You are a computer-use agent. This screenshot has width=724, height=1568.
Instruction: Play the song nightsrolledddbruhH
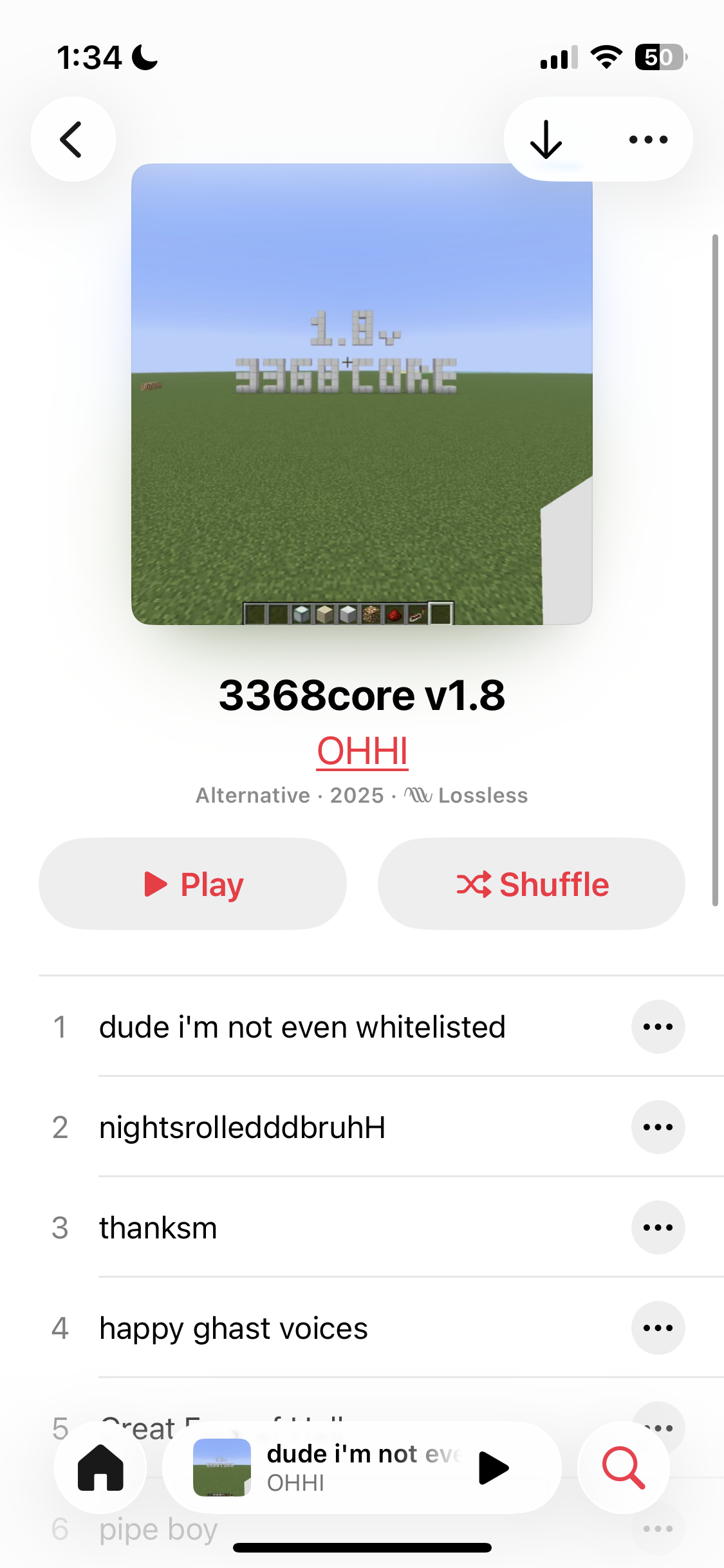[242, 1127]
